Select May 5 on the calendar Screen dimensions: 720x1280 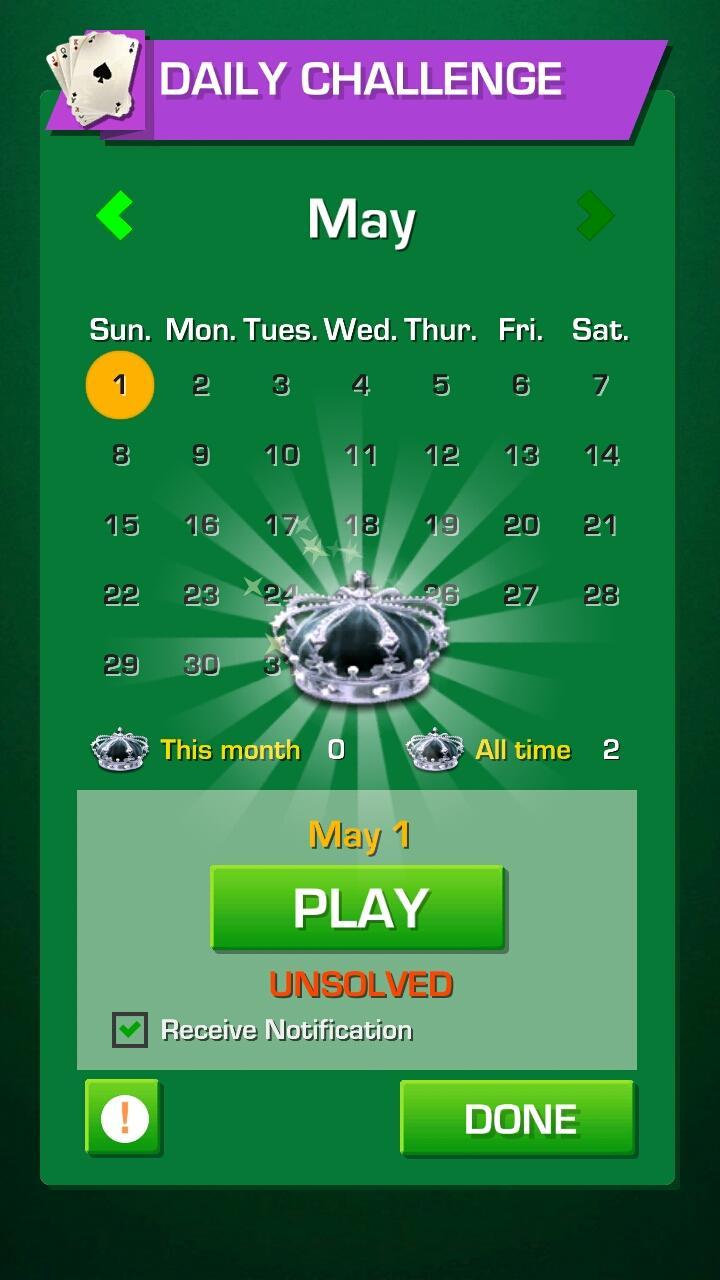pos(441,385)
